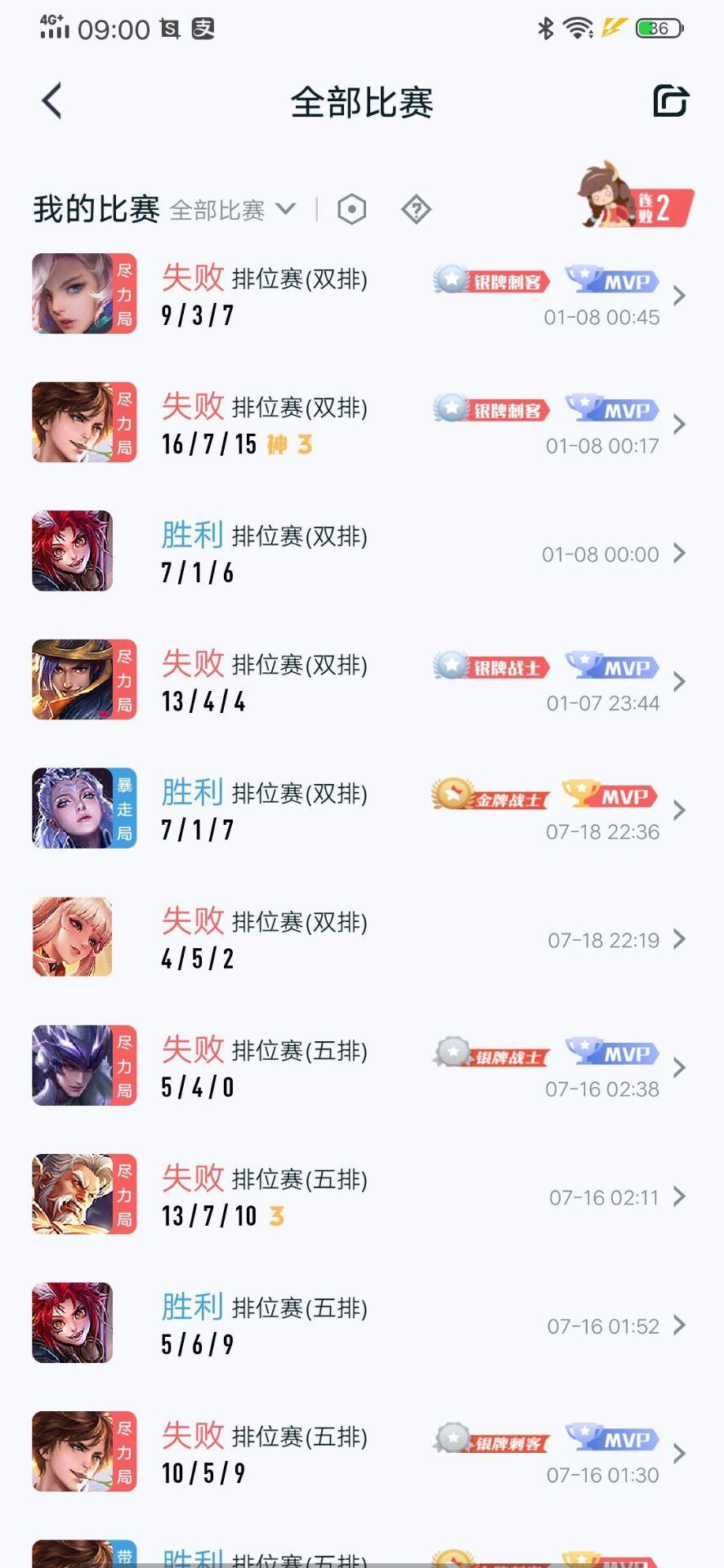Screen dimensions: 724x1568
Task: Open the 7/1/7 gold MVP win 07-18 22:36
Action: click(x=362, y=809)
